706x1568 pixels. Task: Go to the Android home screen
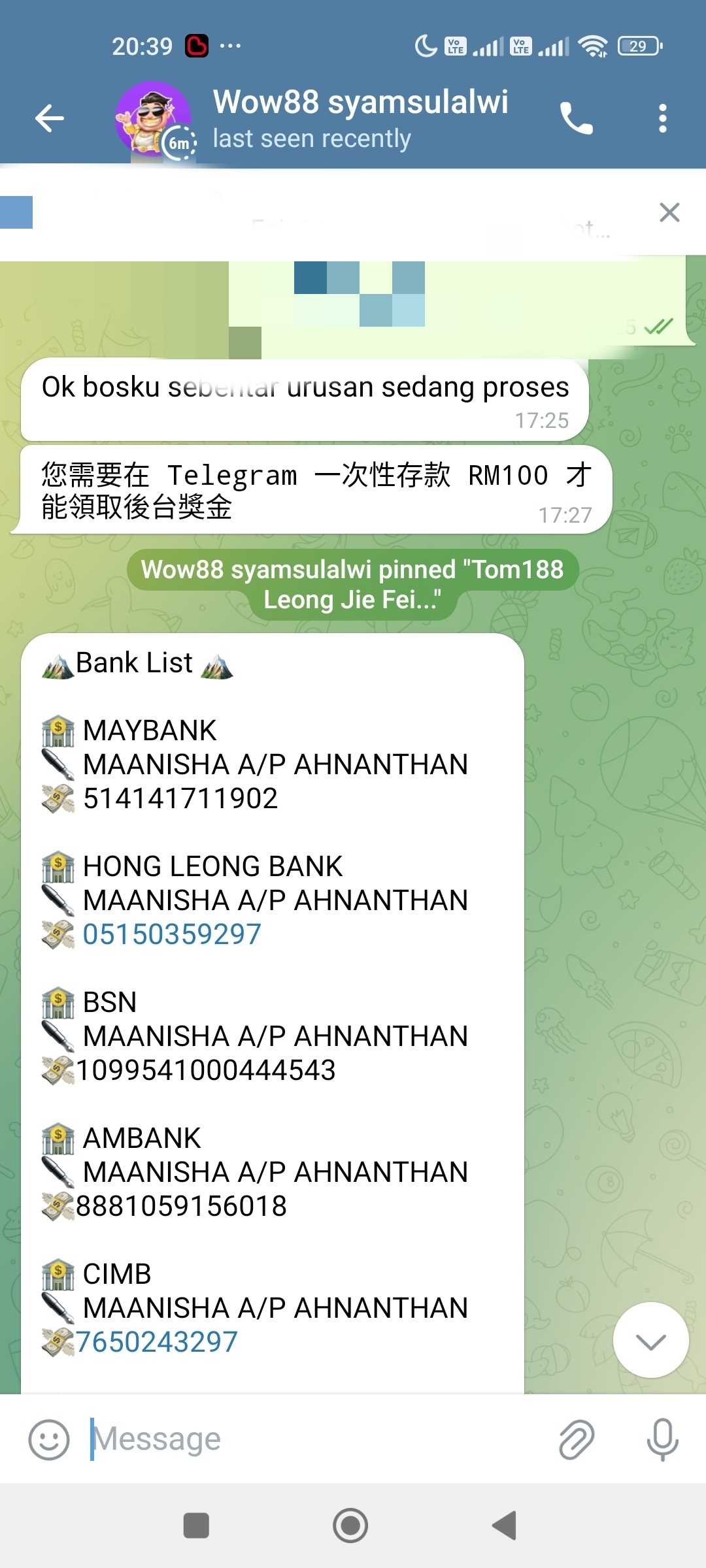(350, 1526)
